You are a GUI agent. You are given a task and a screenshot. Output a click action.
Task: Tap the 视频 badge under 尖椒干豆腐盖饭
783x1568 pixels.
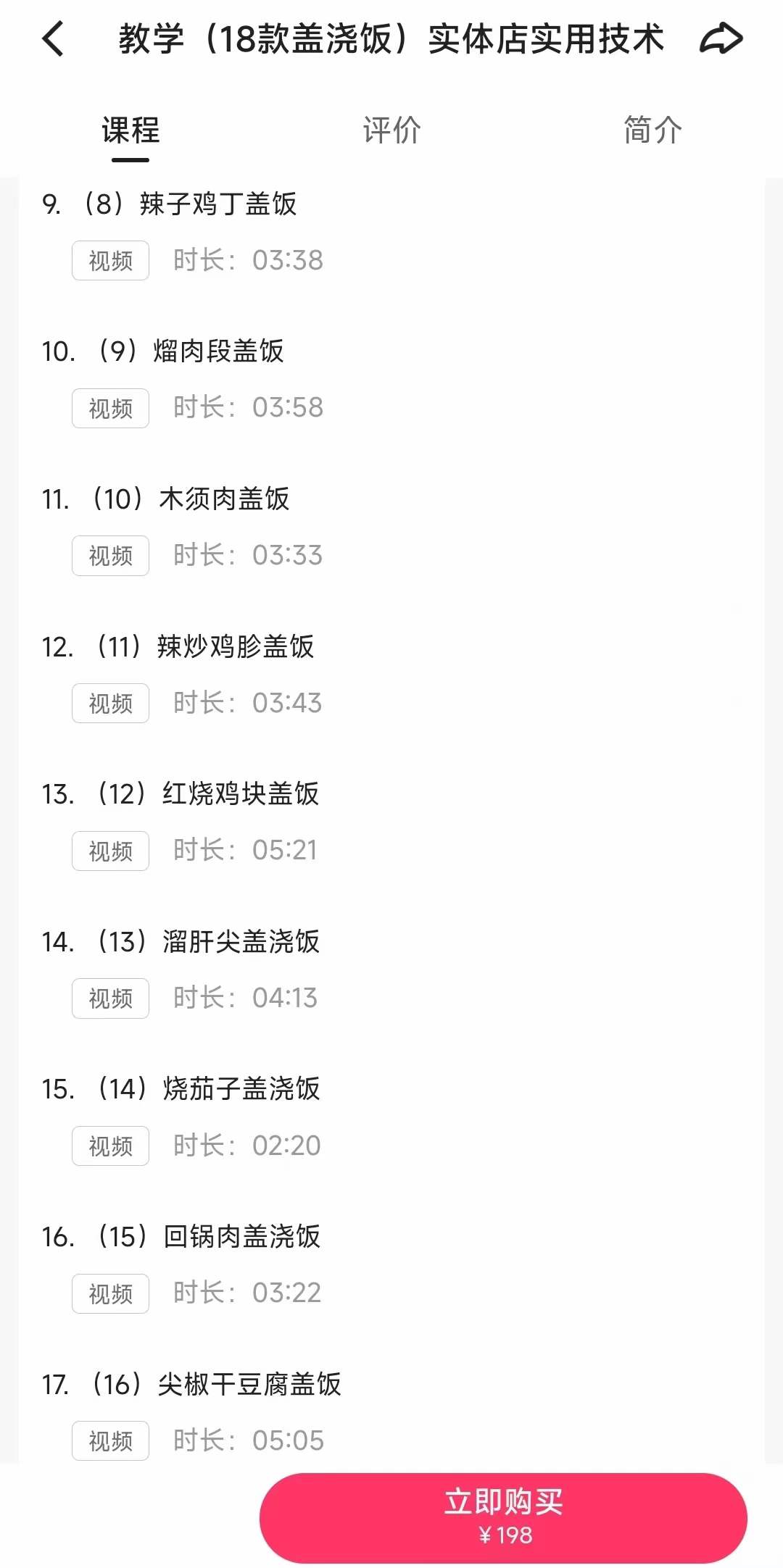click(x=109, y=1440)
